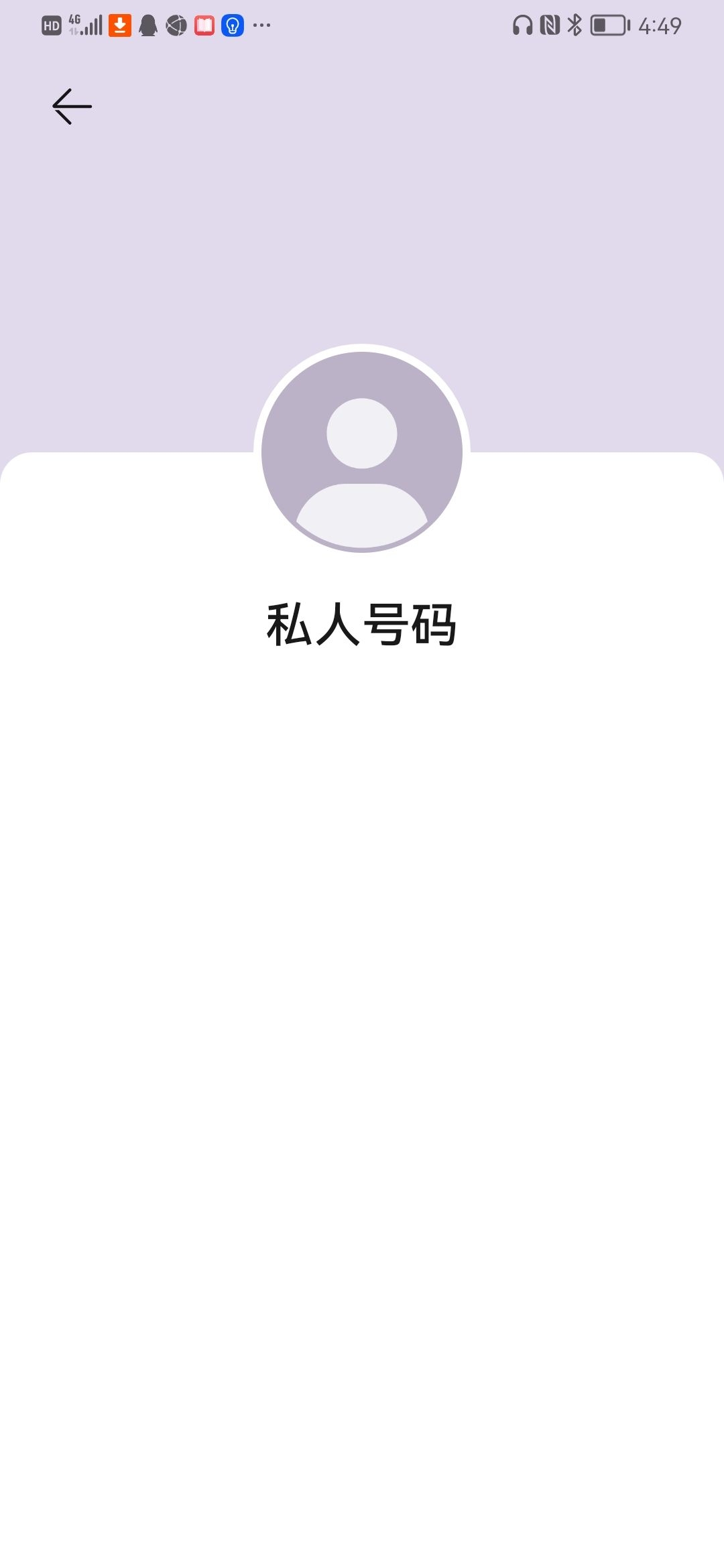The height and width of the screenshot is (1568, 724).
Task: Tap the contact avatar placeholder
Action: tap(362, 450)
